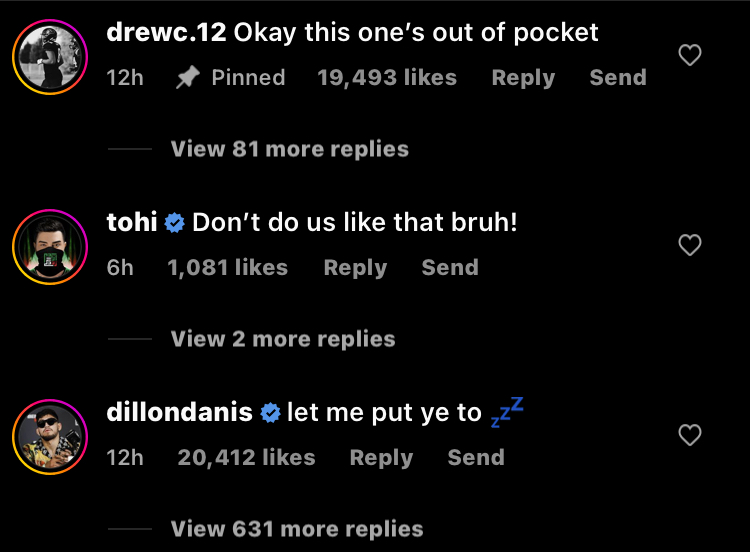Show 20,412 likes on dillondanis's comment
Image resolution: width=750 pixels, height=552 pixels.
point(246,457)
